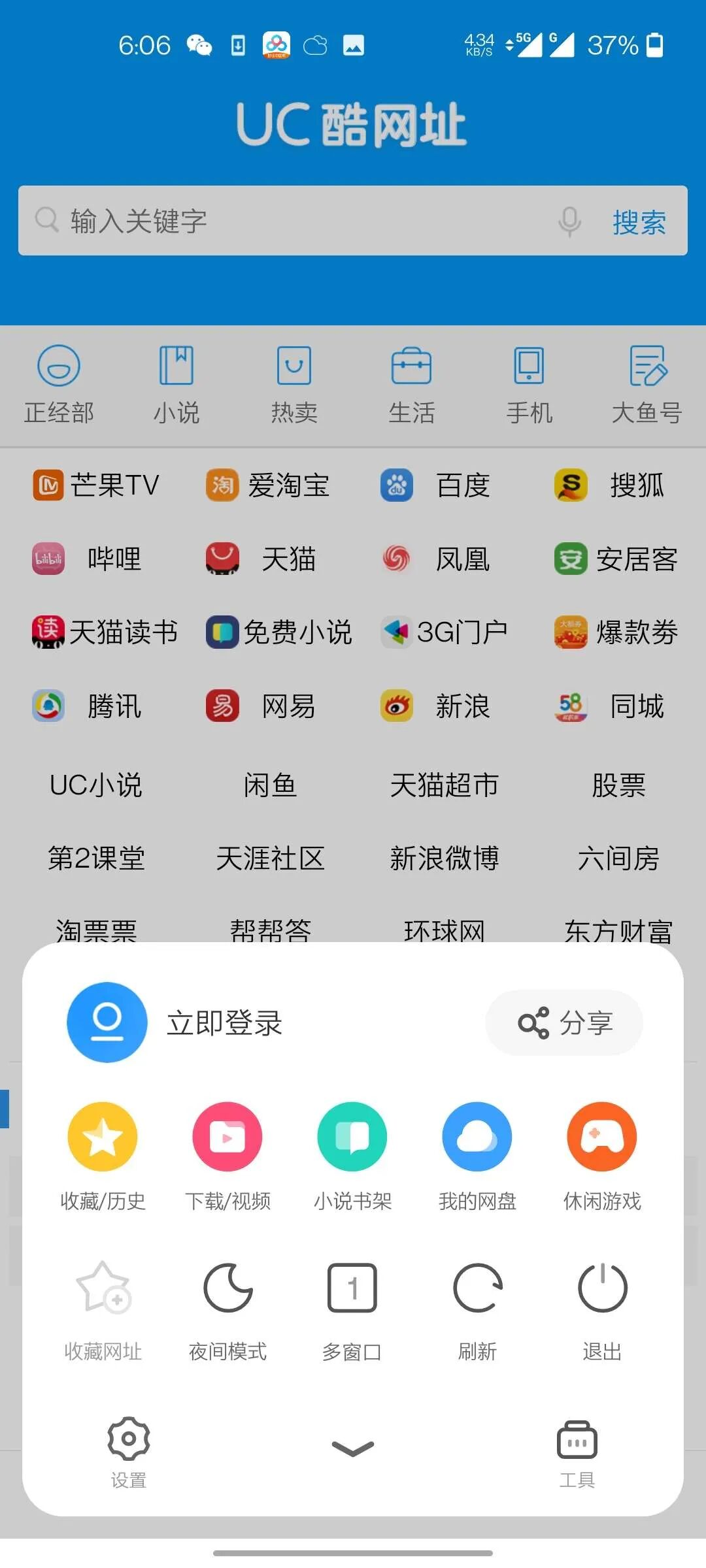Open the 小说 category
706x1568 pixels.
176,385
